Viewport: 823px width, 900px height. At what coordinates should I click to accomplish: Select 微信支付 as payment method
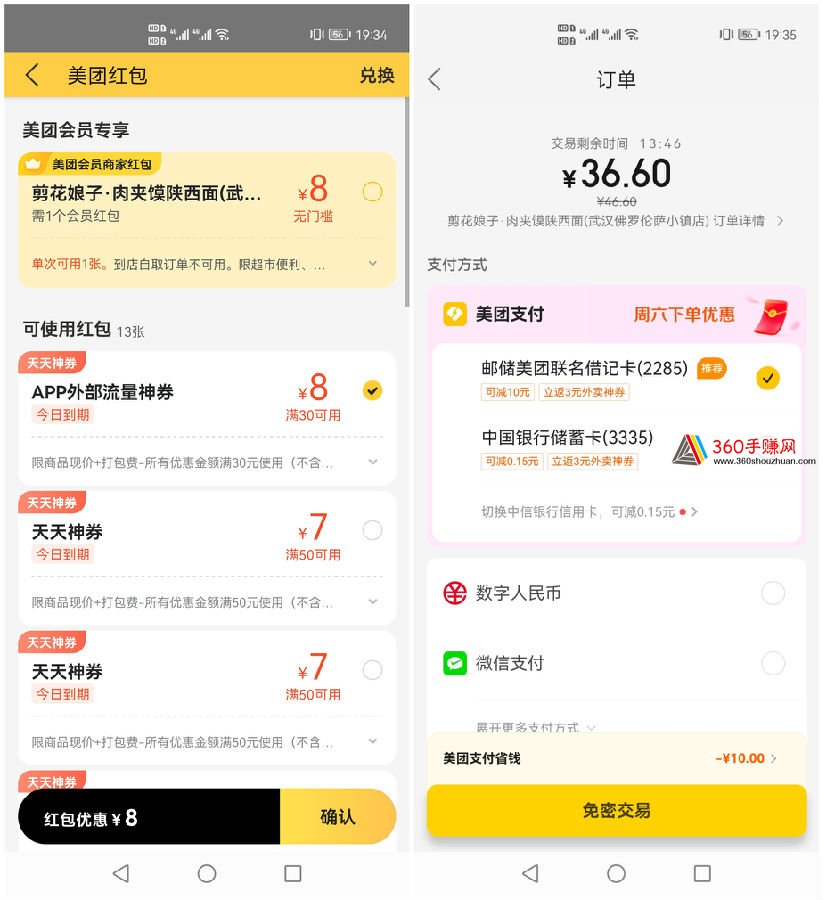pyautogui.click(x=773, y=663)
